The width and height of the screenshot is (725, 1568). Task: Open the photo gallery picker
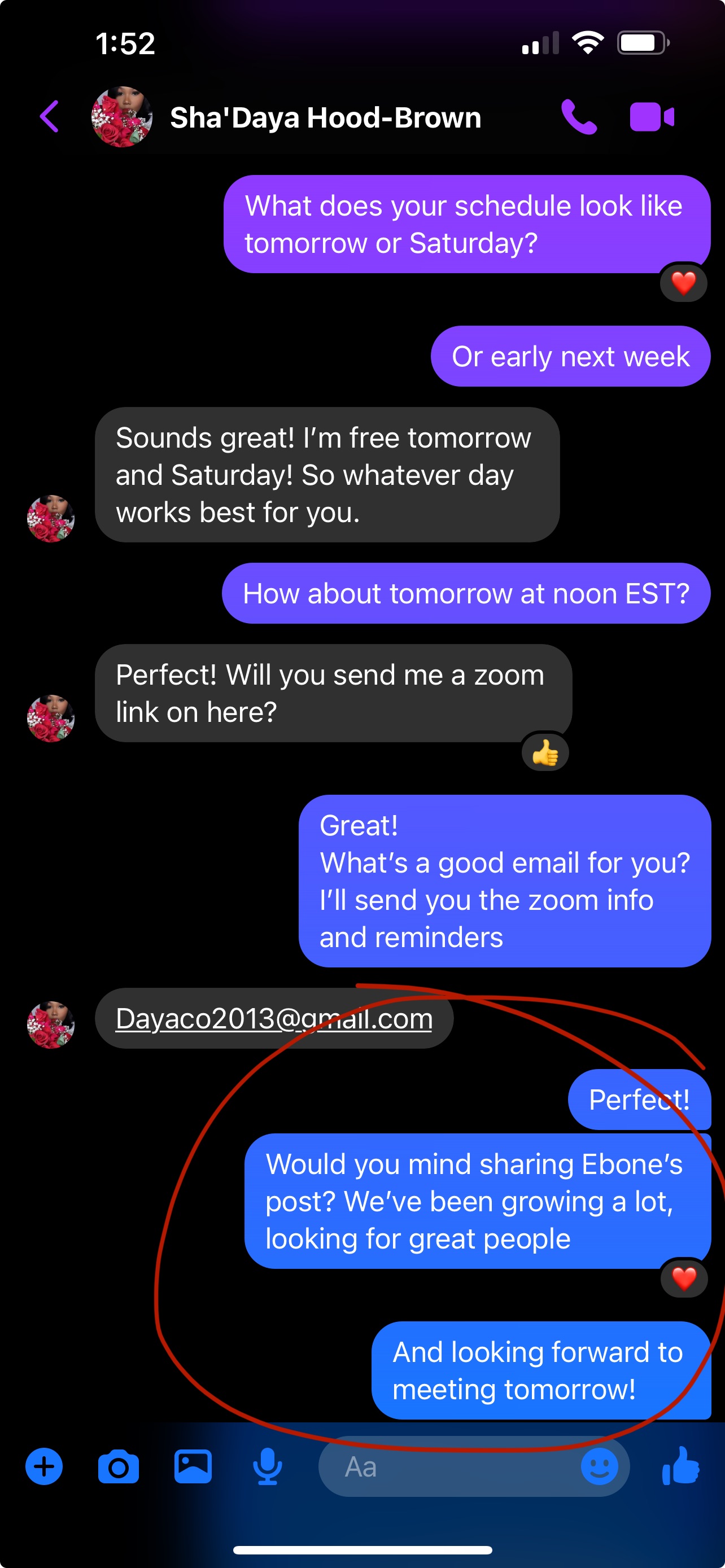point(193,1467)
